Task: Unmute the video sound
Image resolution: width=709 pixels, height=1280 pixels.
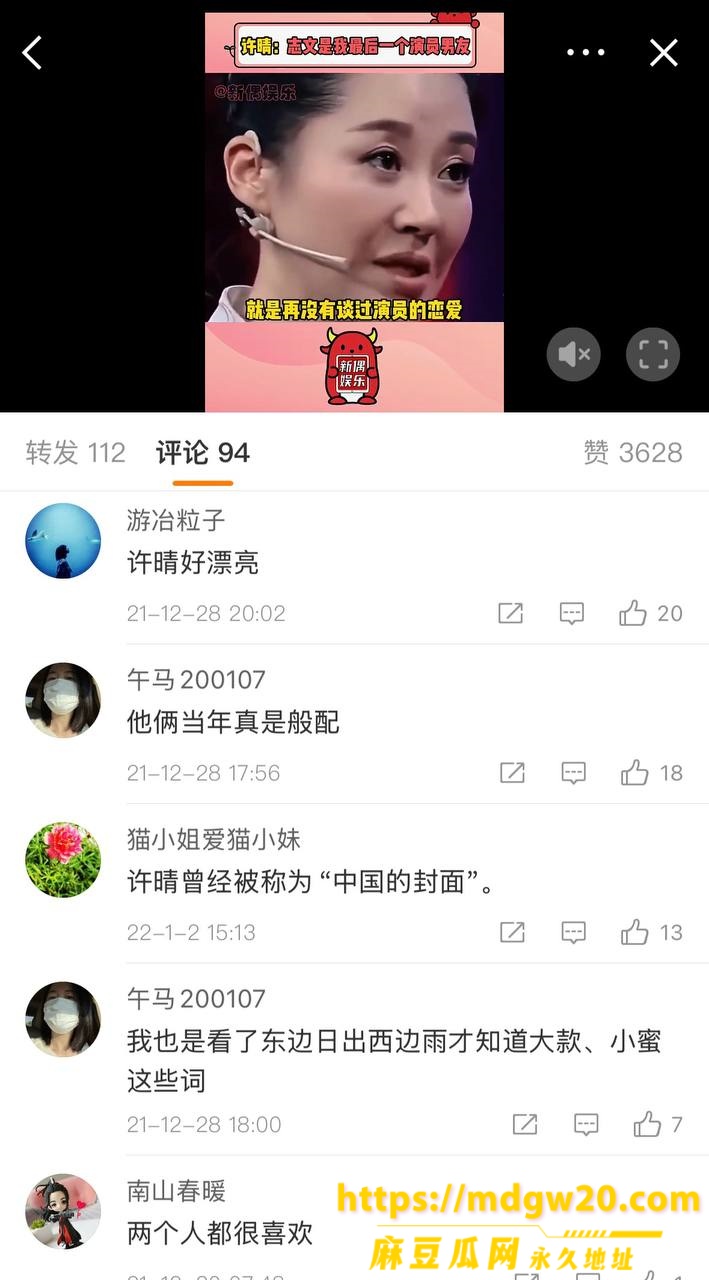Action: click(x=574, y=354)
